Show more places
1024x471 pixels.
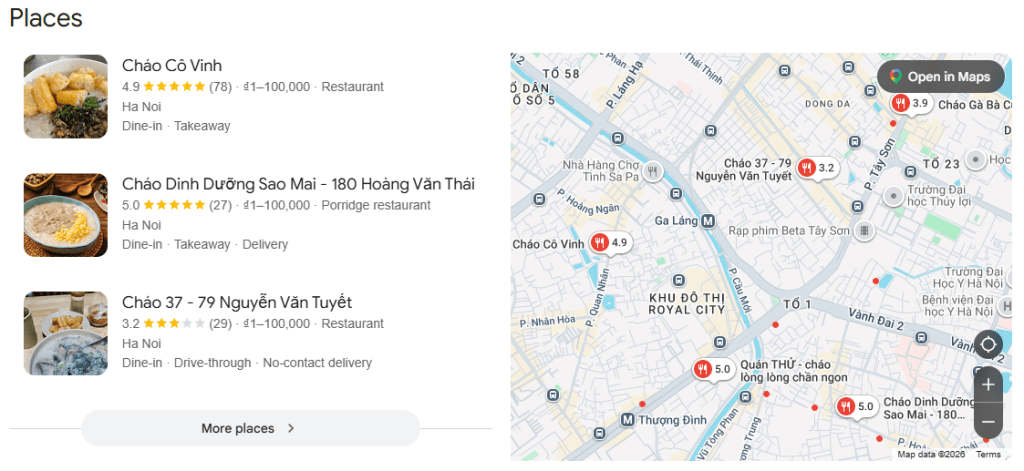250,428
